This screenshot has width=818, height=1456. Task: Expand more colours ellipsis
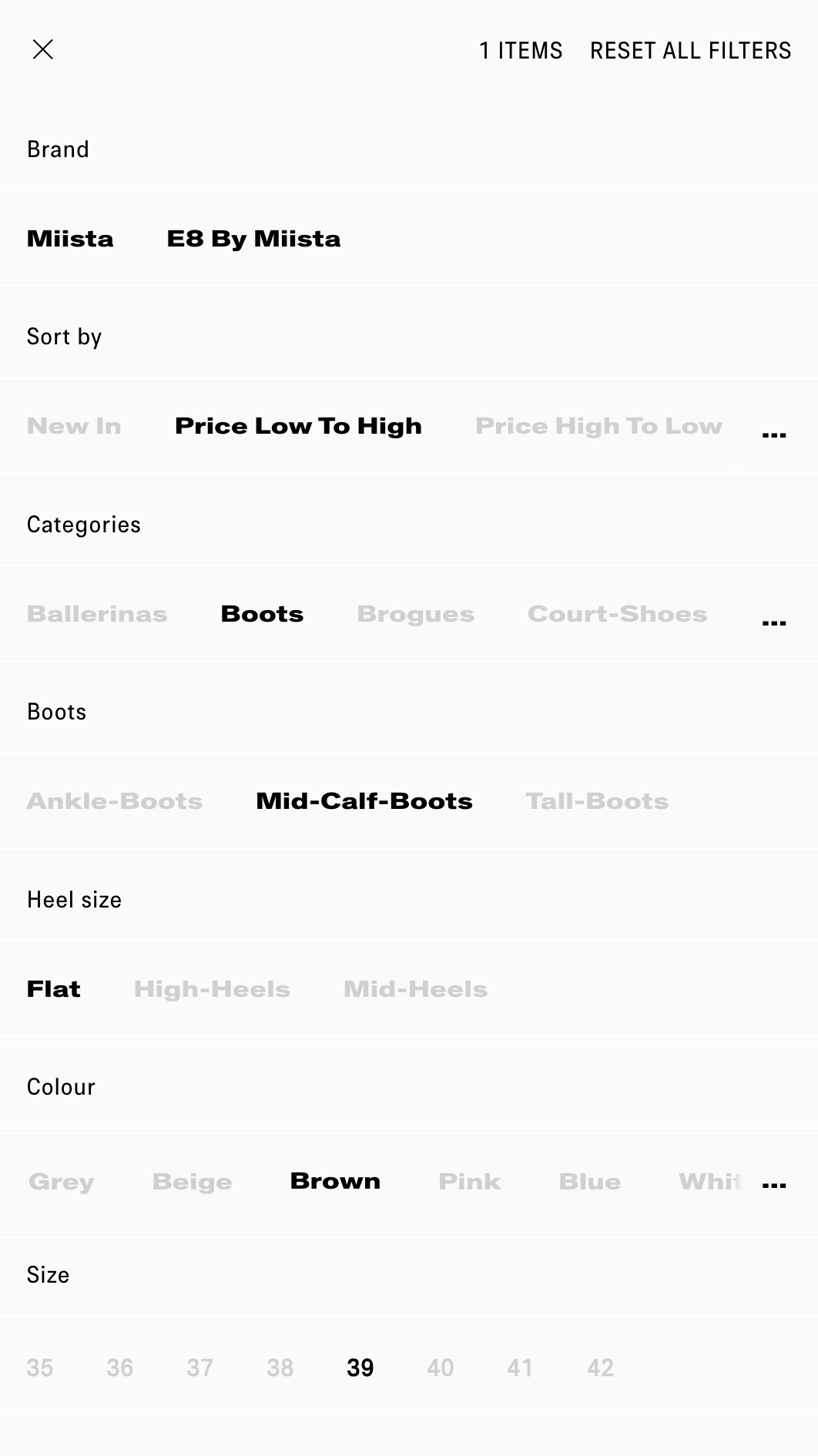773,1186
